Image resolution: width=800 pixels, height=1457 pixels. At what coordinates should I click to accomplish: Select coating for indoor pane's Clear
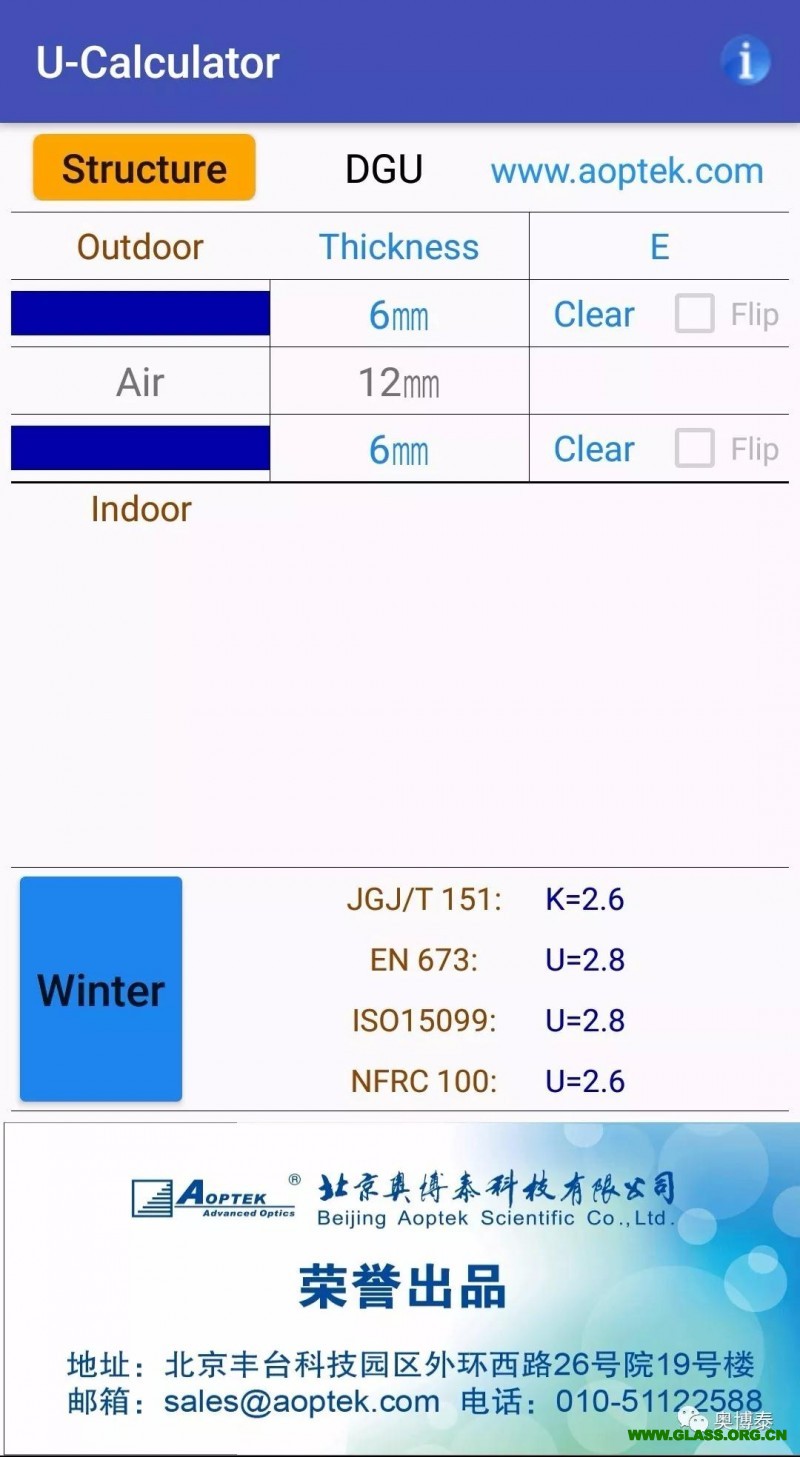coord(594,450)
